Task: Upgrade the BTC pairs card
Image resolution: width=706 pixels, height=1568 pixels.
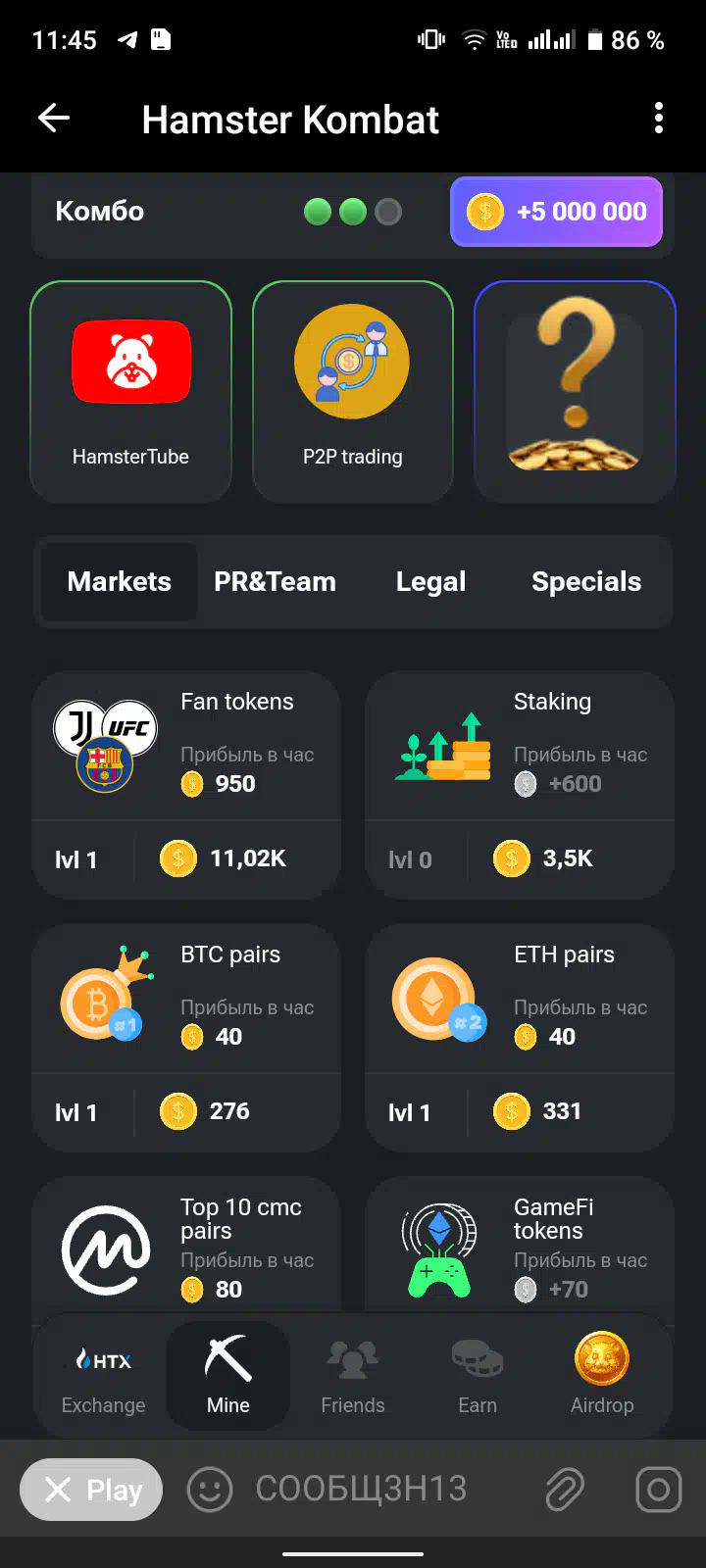Action: click(186, 1037)
